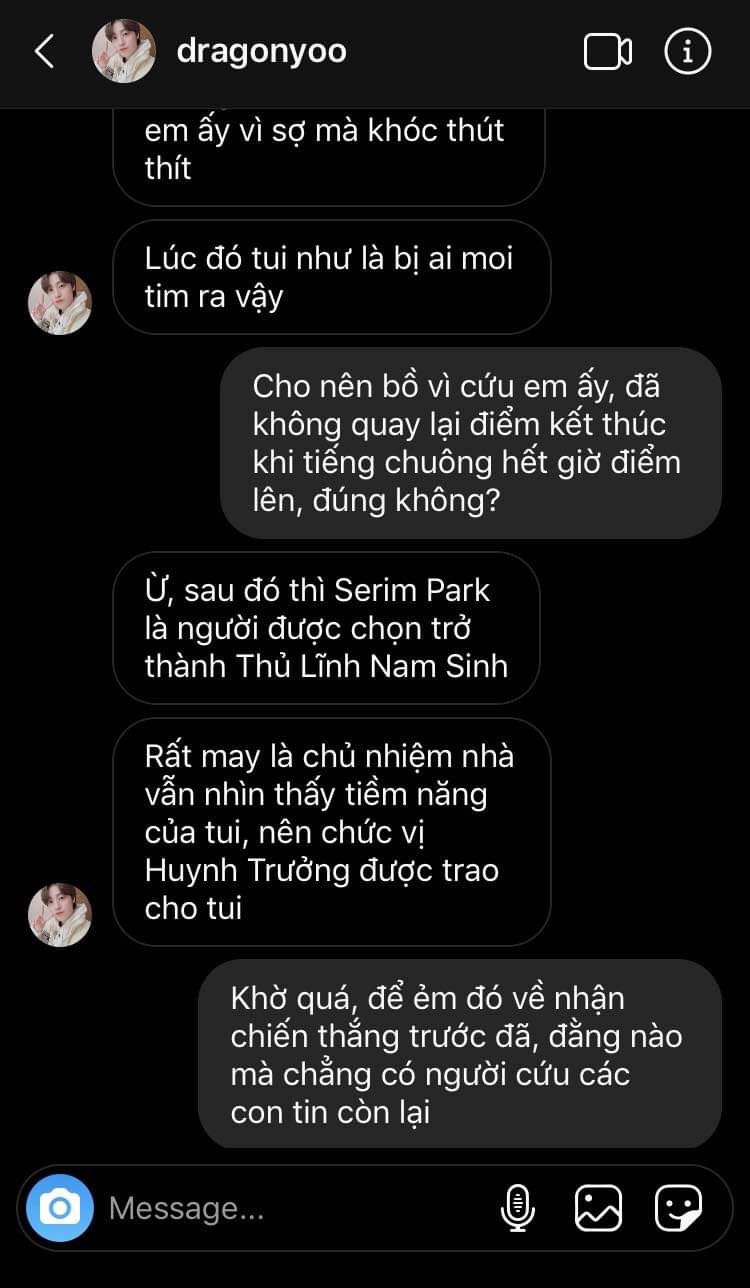The height and width of the screenshot is (1288, 750).
Task: Open the sticker picker
Action: (678, 1208)
